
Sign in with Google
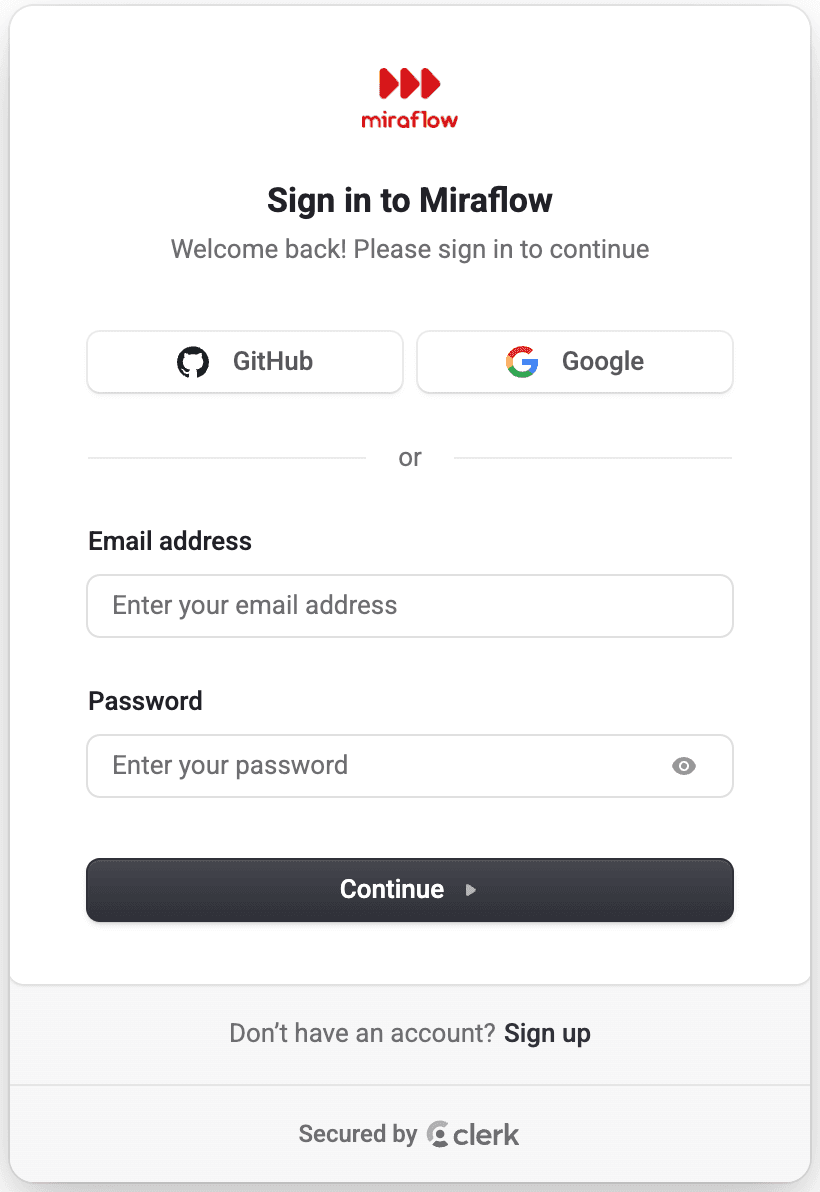(574, 362)
